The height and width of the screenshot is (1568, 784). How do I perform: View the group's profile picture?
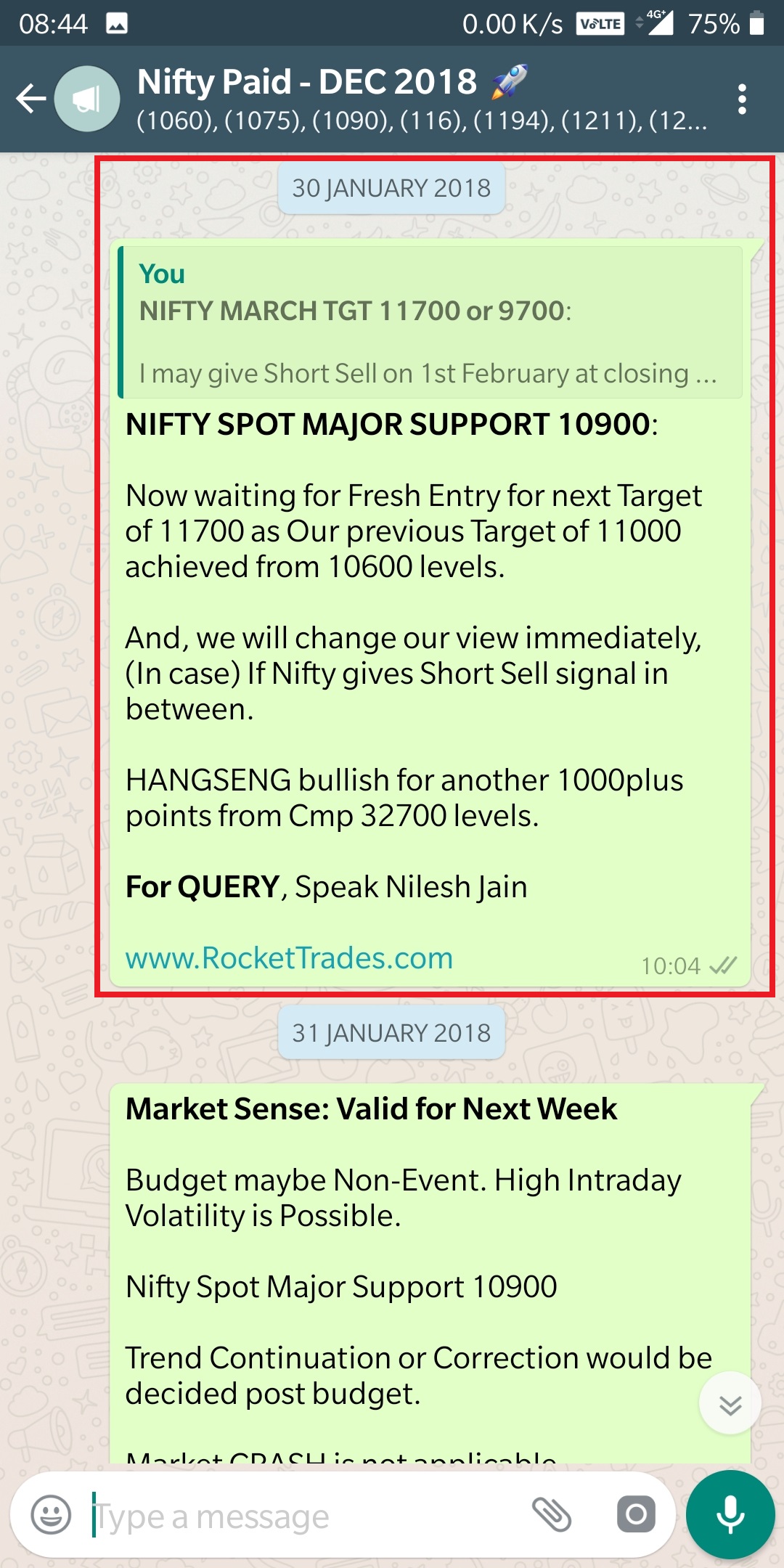coord(87,99)
